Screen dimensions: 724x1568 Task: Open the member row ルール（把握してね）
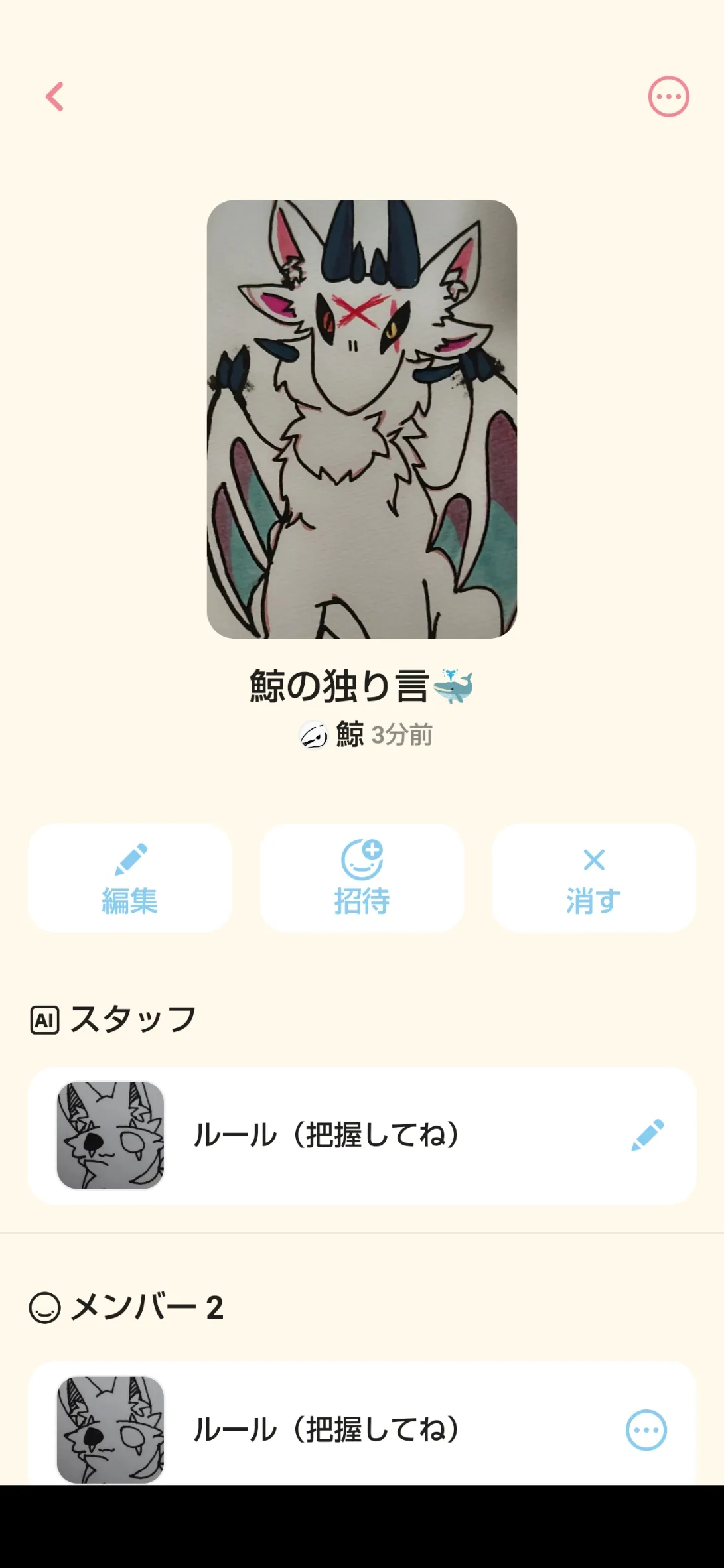(x=325, y=1430)
